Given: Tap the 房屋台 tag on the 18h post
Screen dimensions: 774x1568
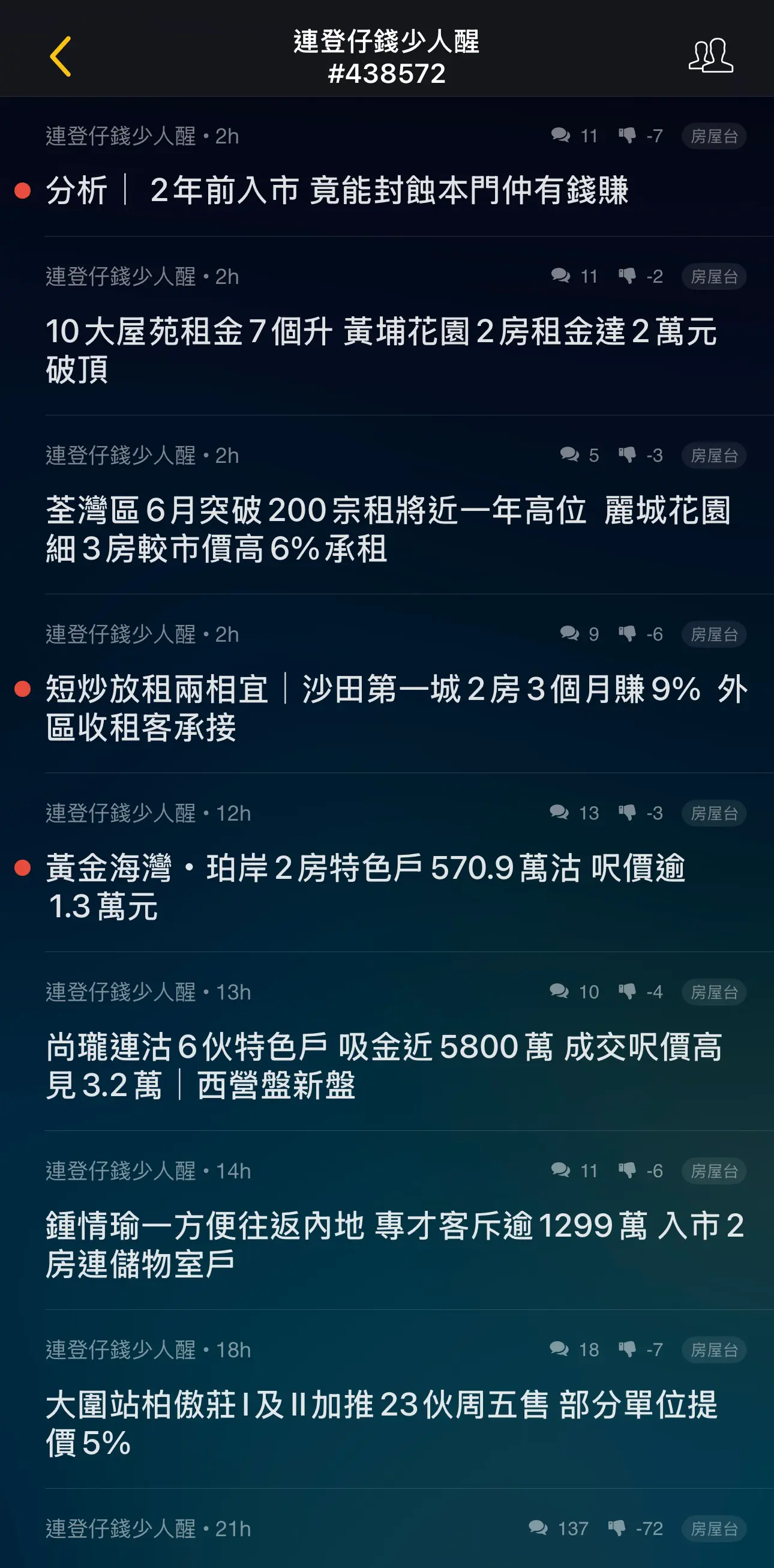Looking at the screenshot, I should 714,1349.
